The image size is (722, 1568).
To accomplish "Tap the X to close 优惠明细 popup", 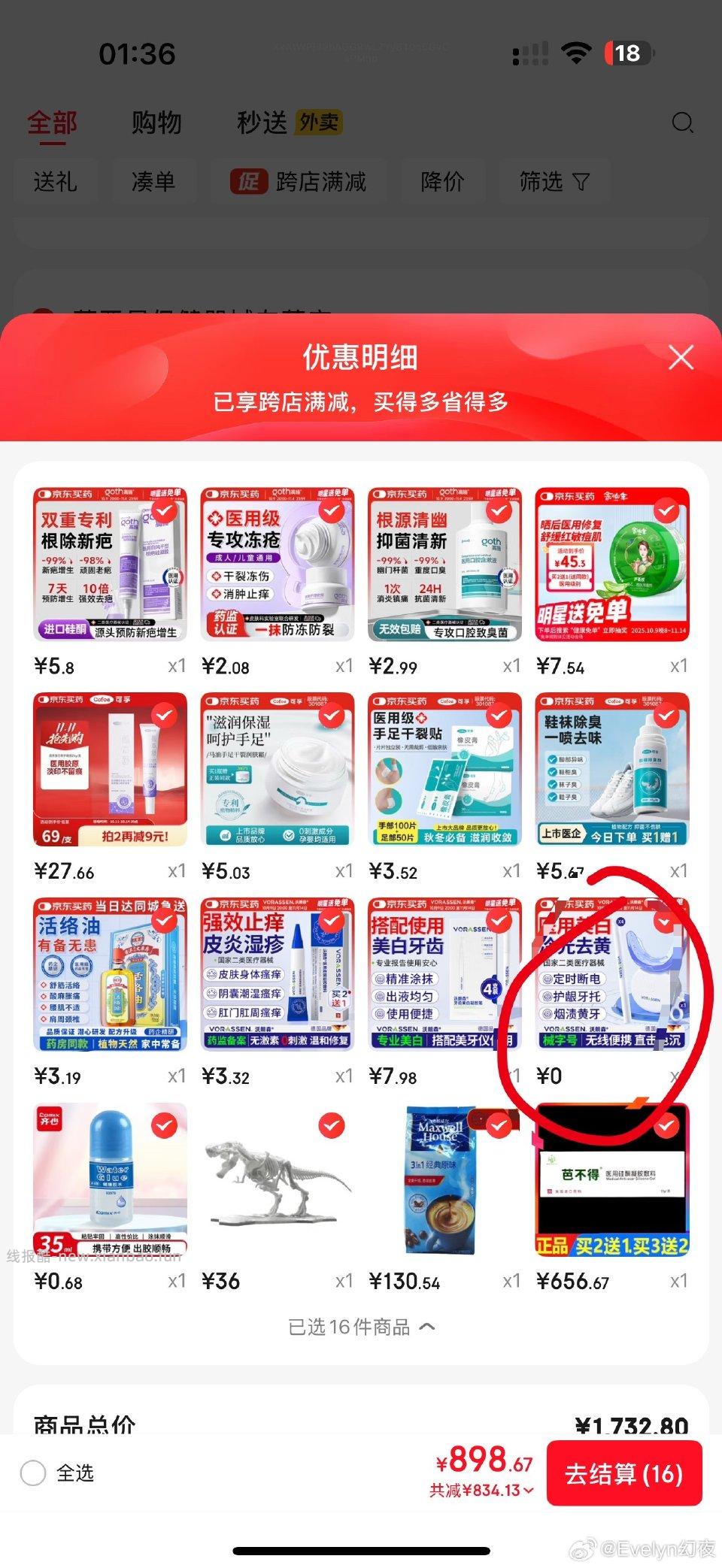I will (681, 358).
